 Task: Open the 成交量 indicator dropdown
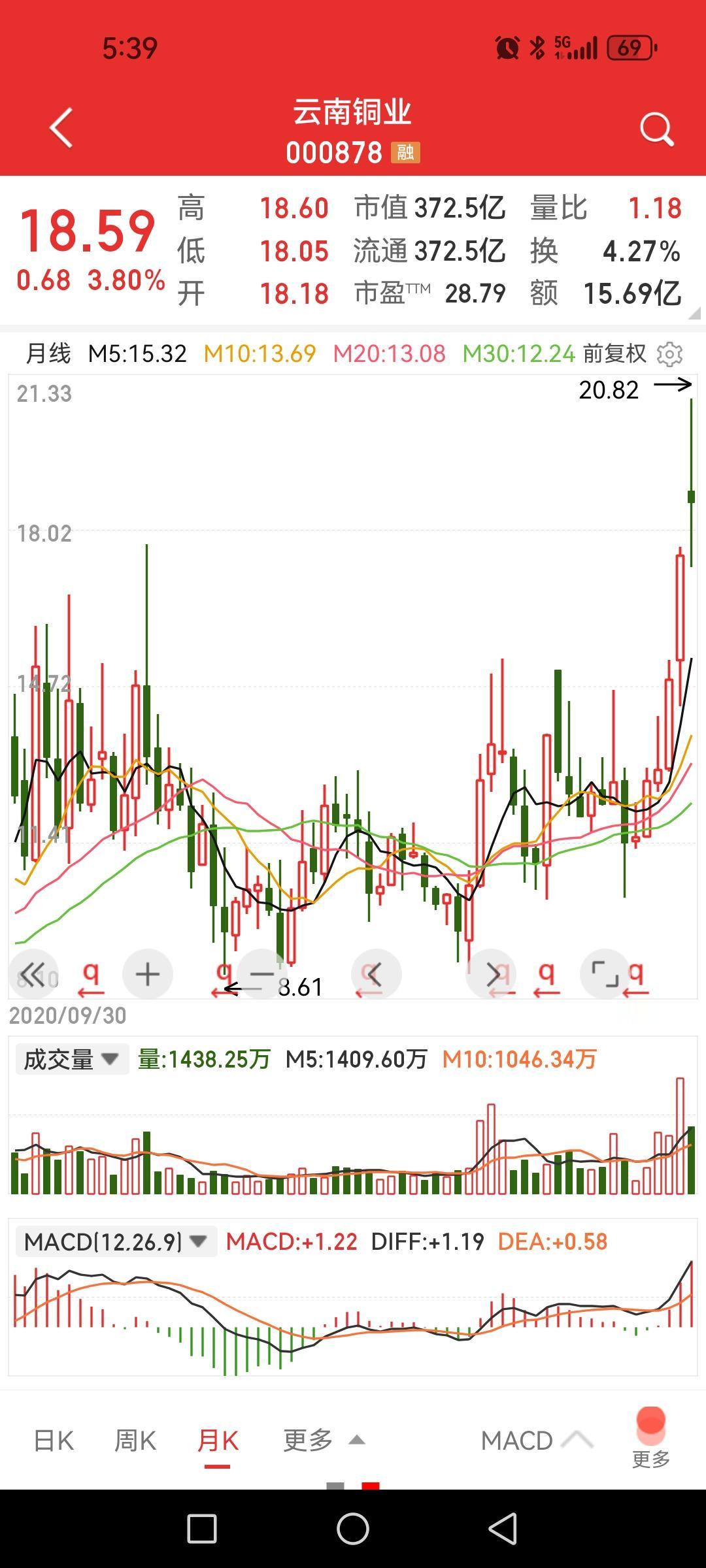71,1059
